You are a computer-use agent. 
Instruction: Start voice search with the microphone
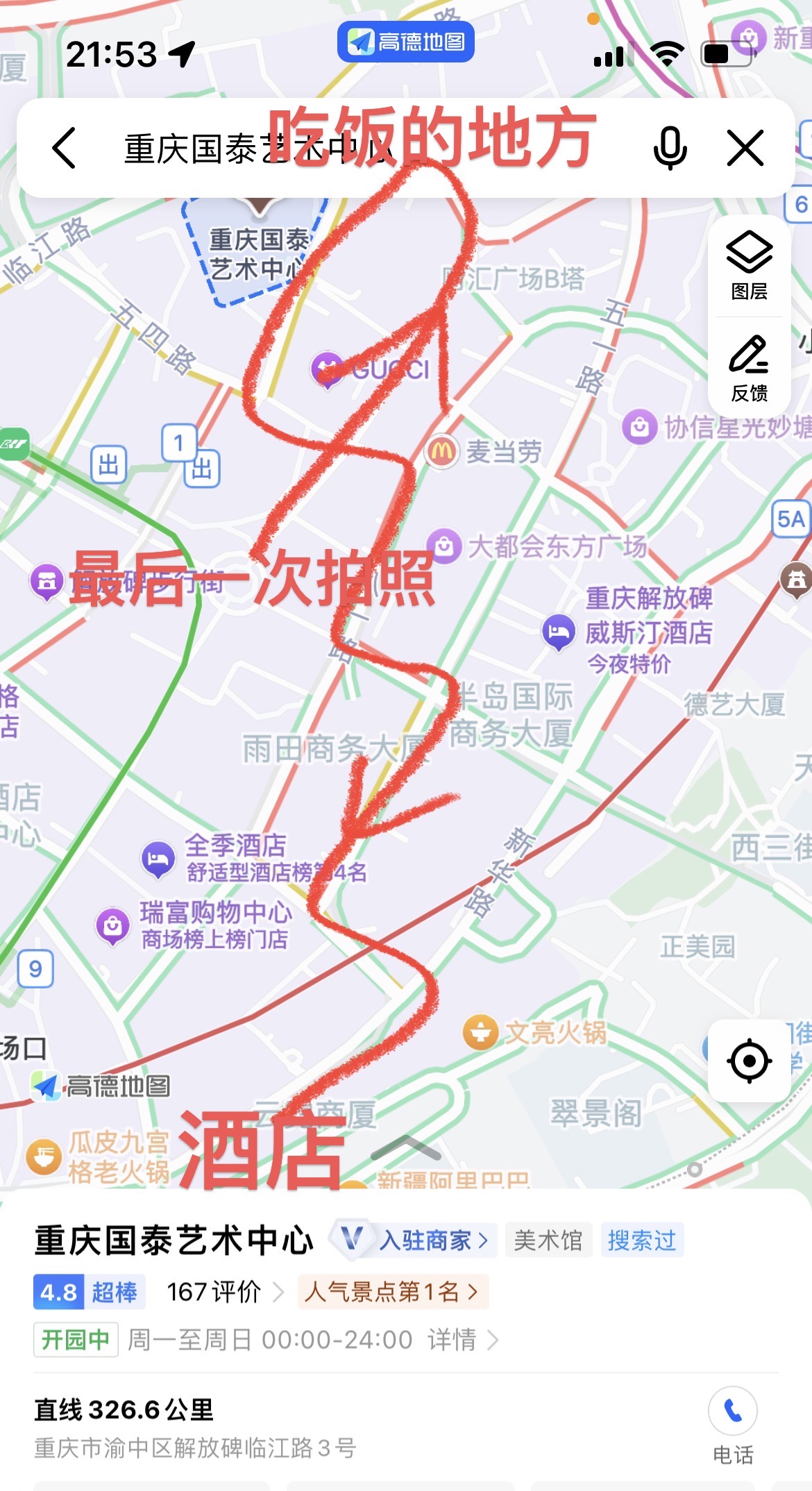pyautogui.click(x=670, y=148)
